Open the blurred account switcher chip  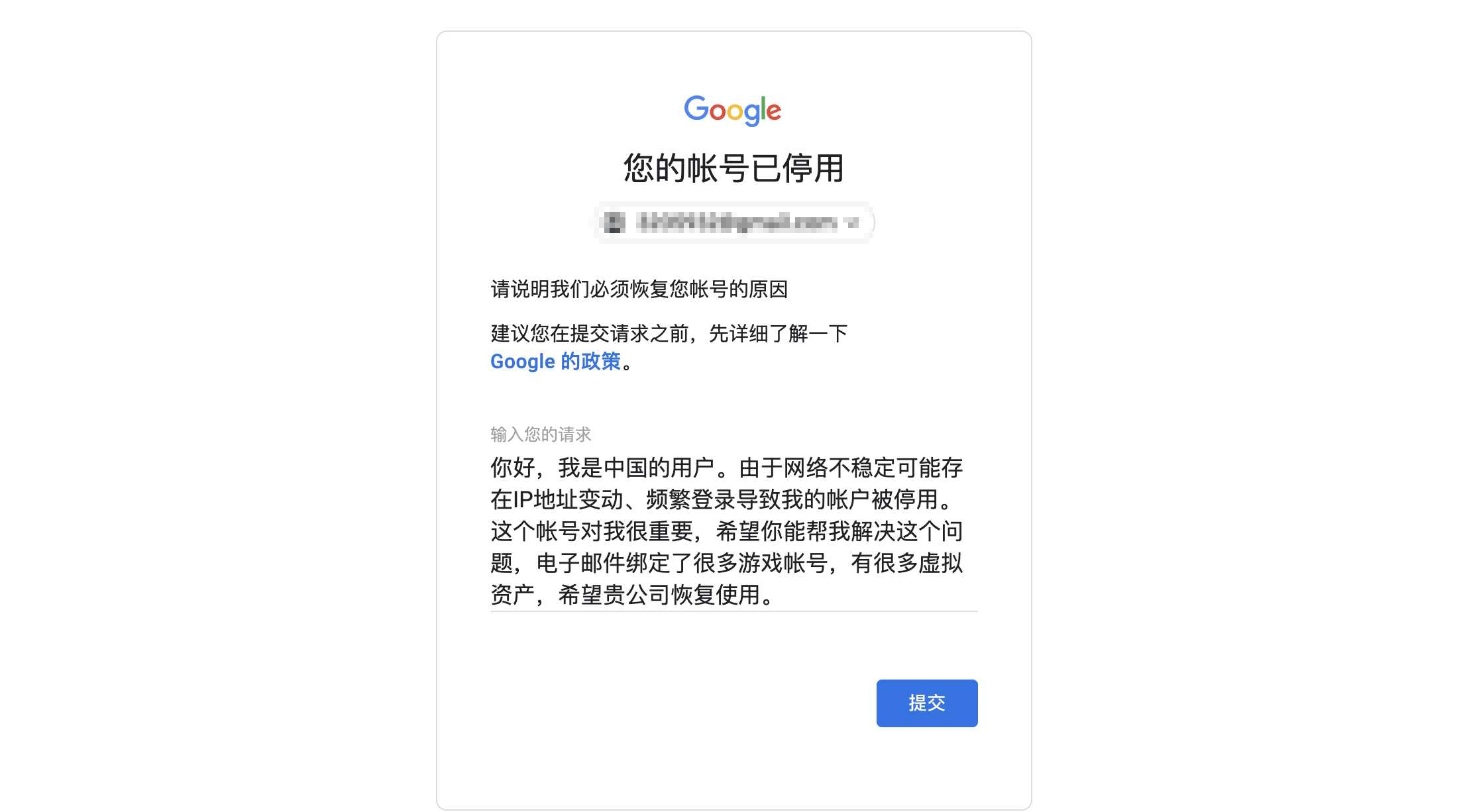coord(733,223)
